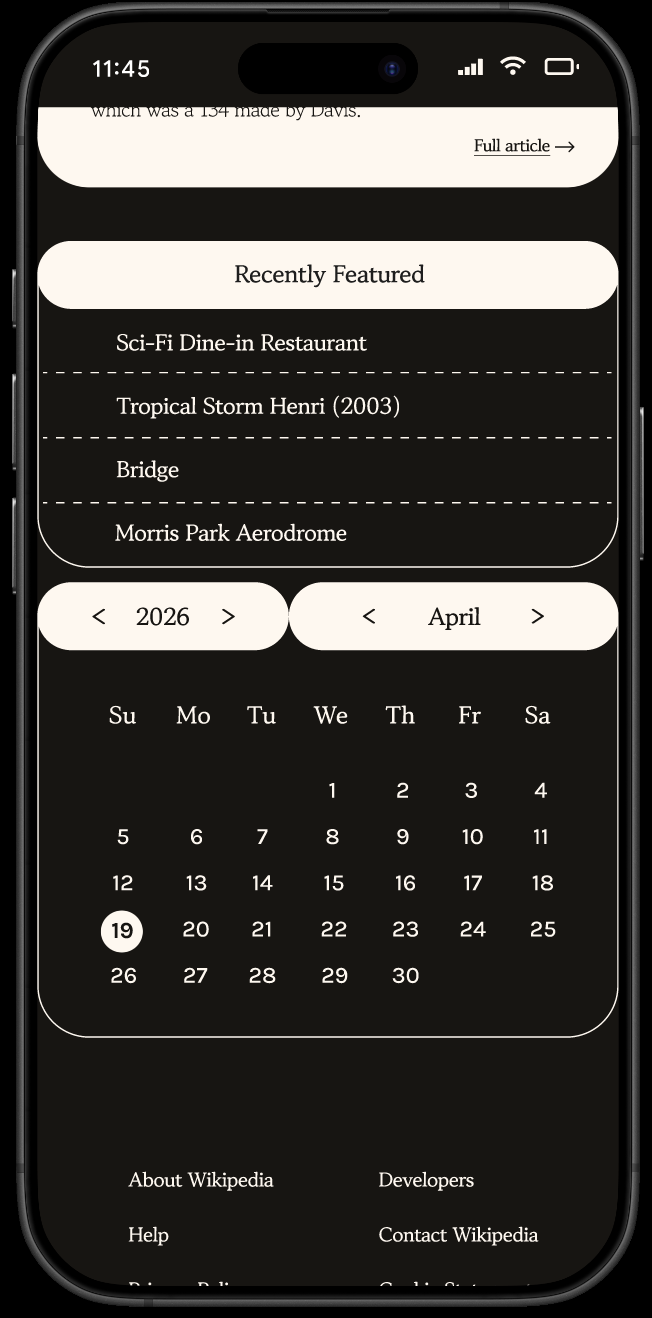
Task: Open the Help footer link
Action: coord(148,1235)
